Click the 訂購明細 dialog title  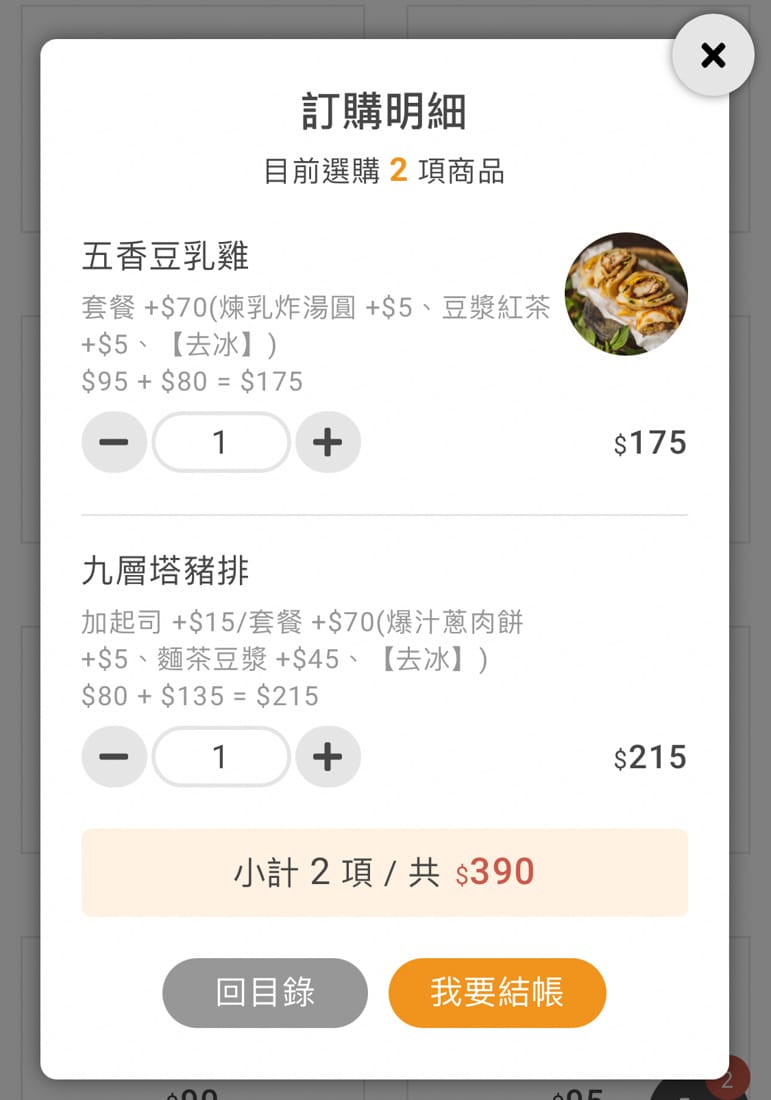pos(385,112)
